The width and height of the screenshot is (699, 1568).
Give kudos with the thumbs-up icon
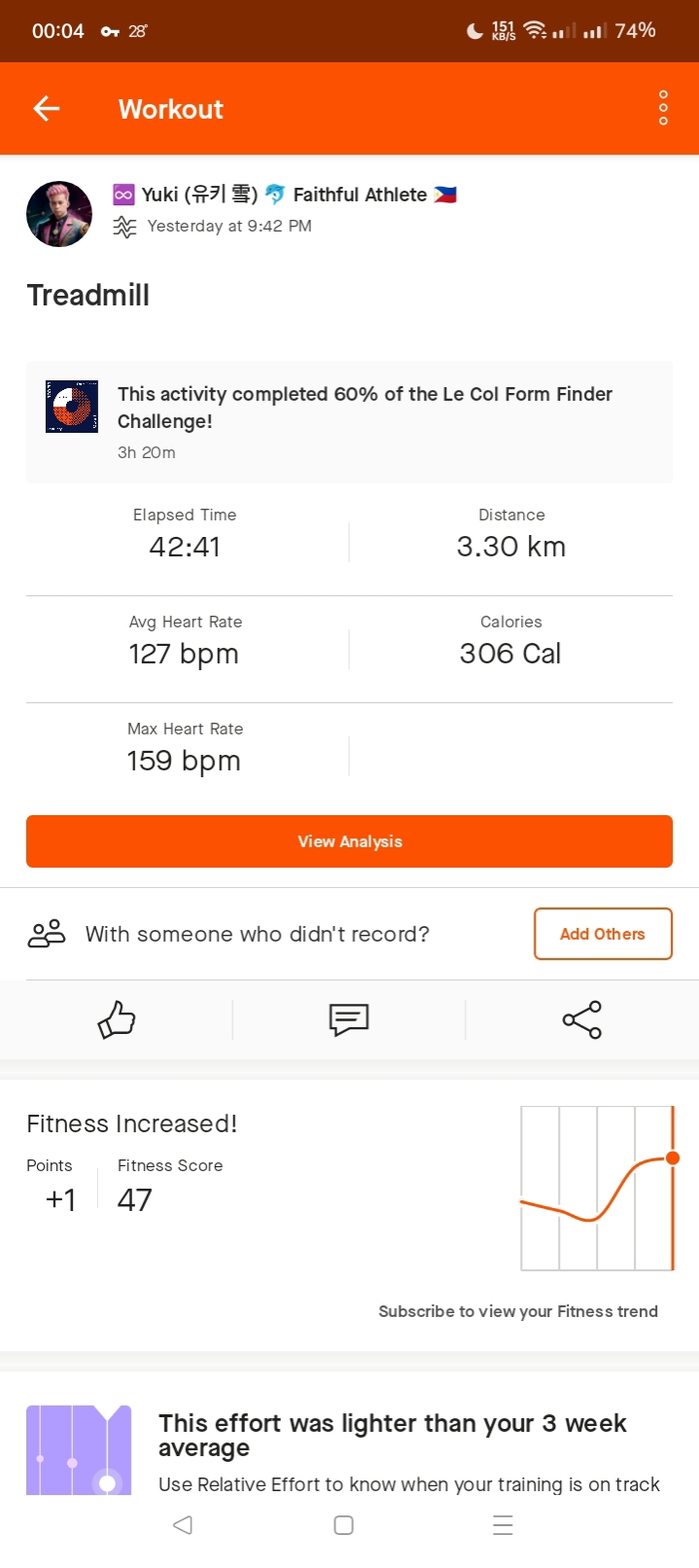117,1019
